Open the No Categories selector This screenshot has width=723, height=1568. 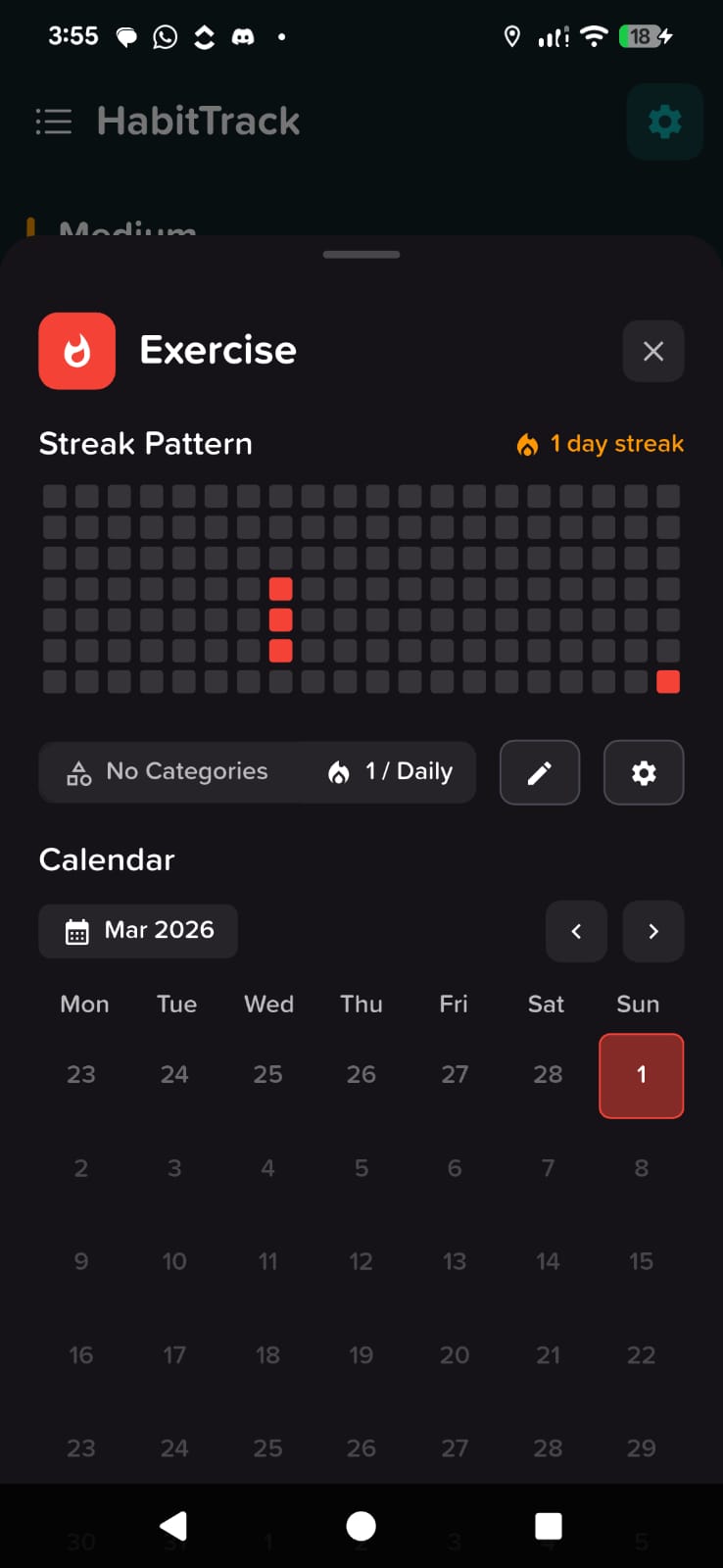186,772
